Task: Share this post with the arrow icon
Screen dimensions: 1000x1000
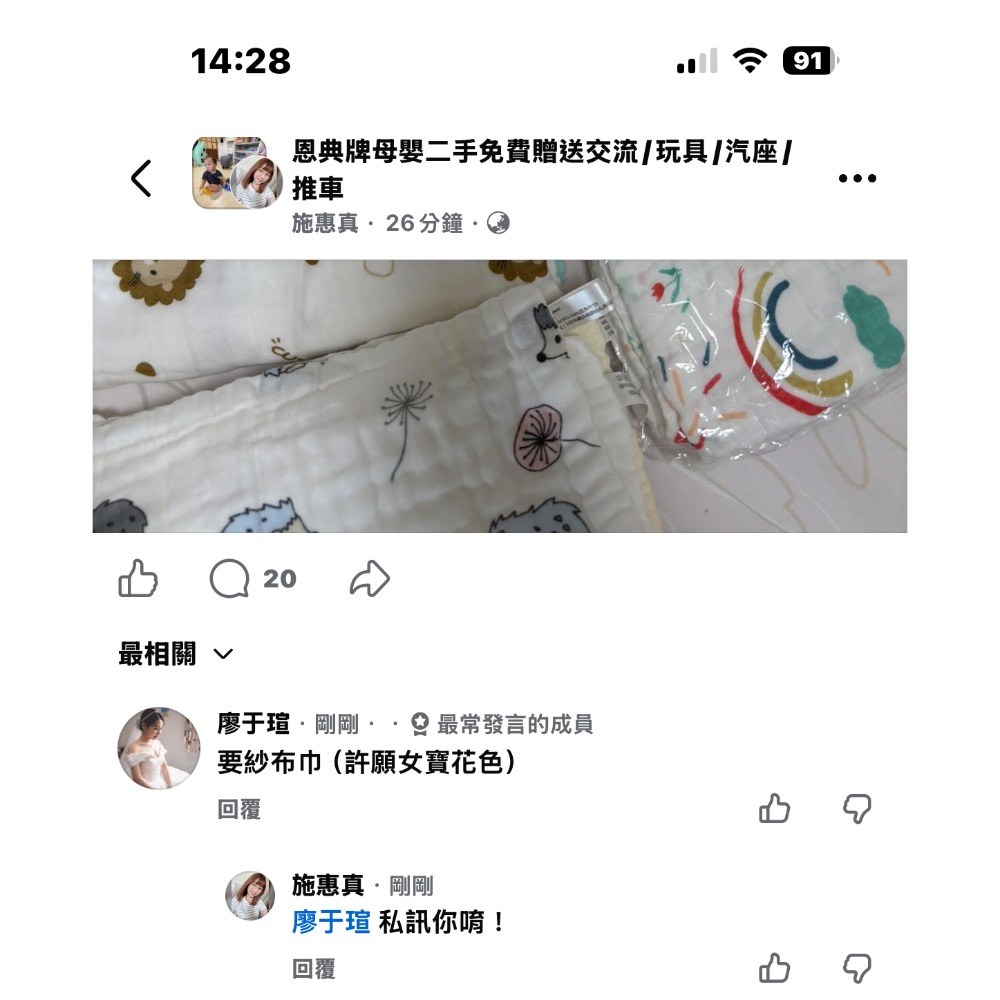Action: [x=369, y=579]
